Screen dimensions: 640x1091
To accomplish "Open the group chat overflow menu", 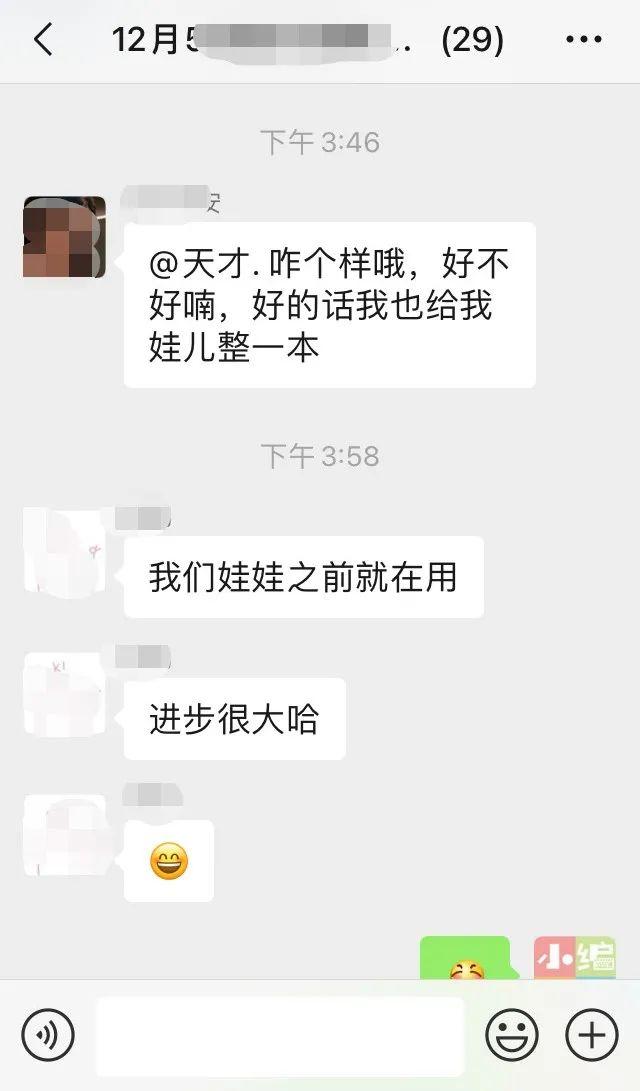I will 583,40.
